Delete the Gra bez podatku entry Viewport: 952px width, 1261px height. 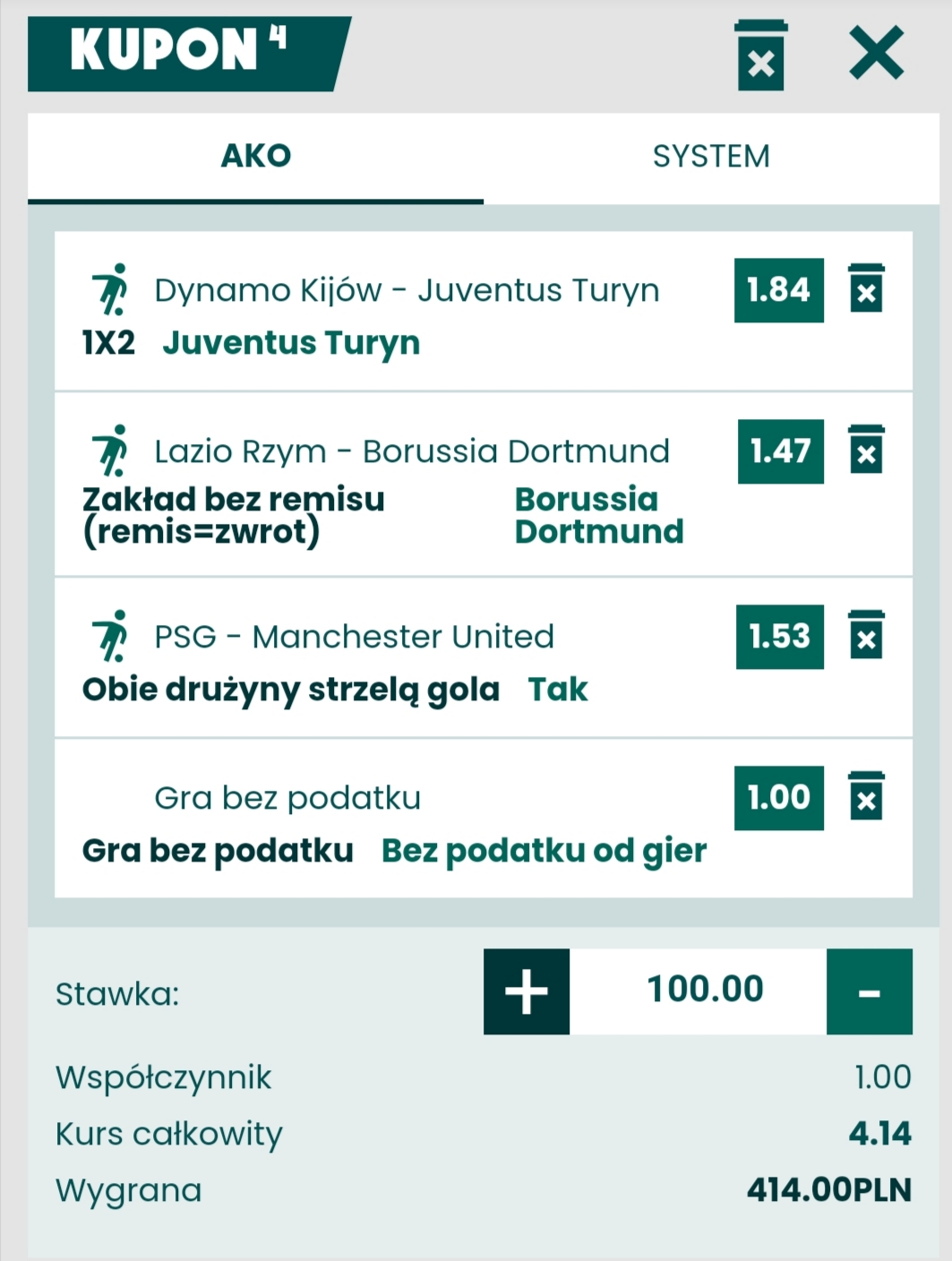pyautogui.click(x=866, y=796)
